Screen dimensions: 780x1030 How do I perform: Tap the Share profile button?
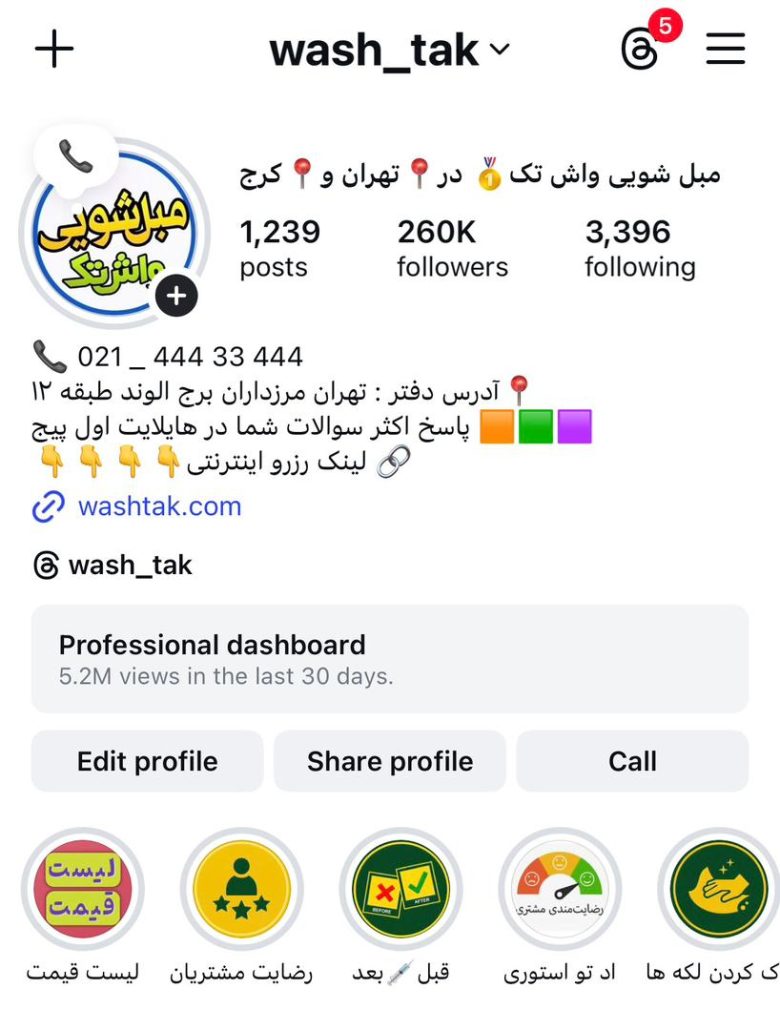coord(390,761)
